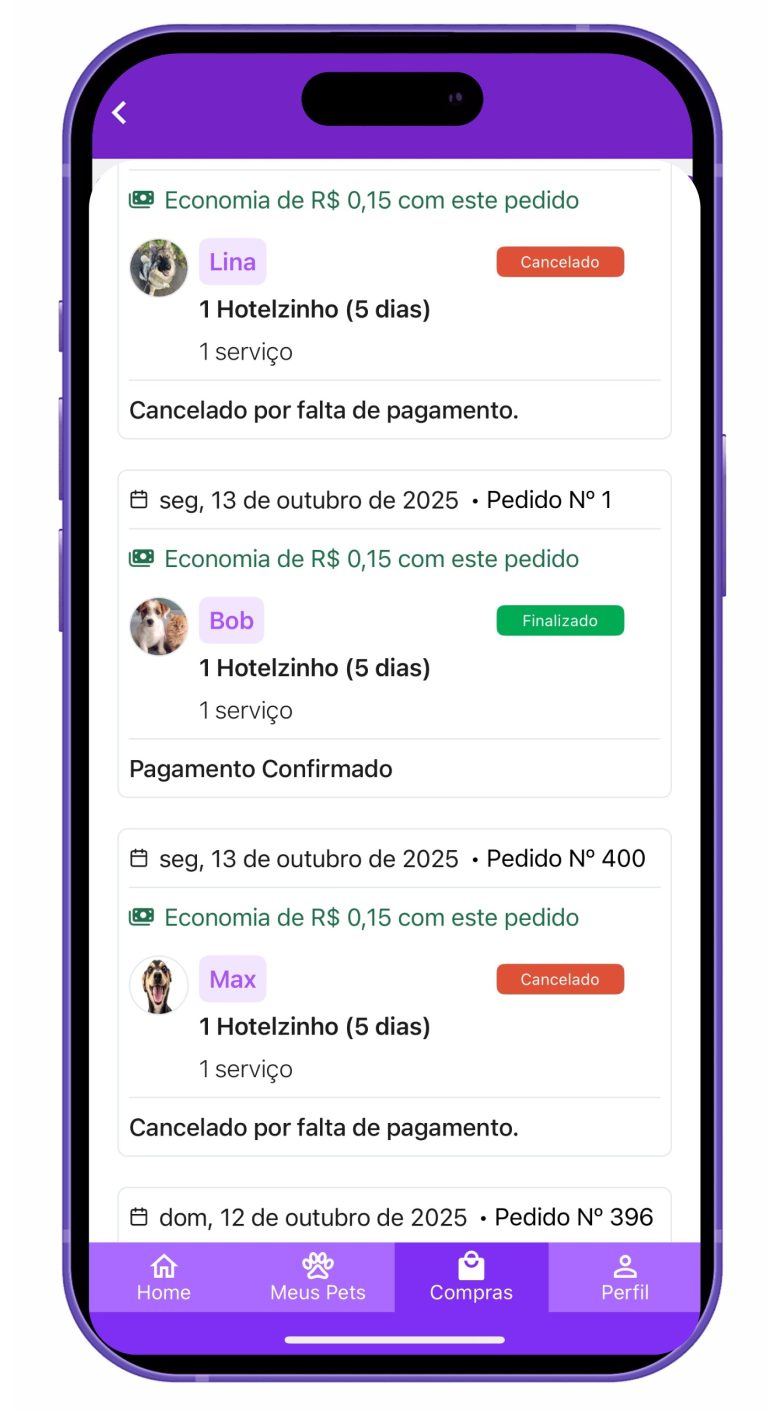Open Lina's cancelled Hotelzinho order

pyautogui.click(x=394, y=310)
